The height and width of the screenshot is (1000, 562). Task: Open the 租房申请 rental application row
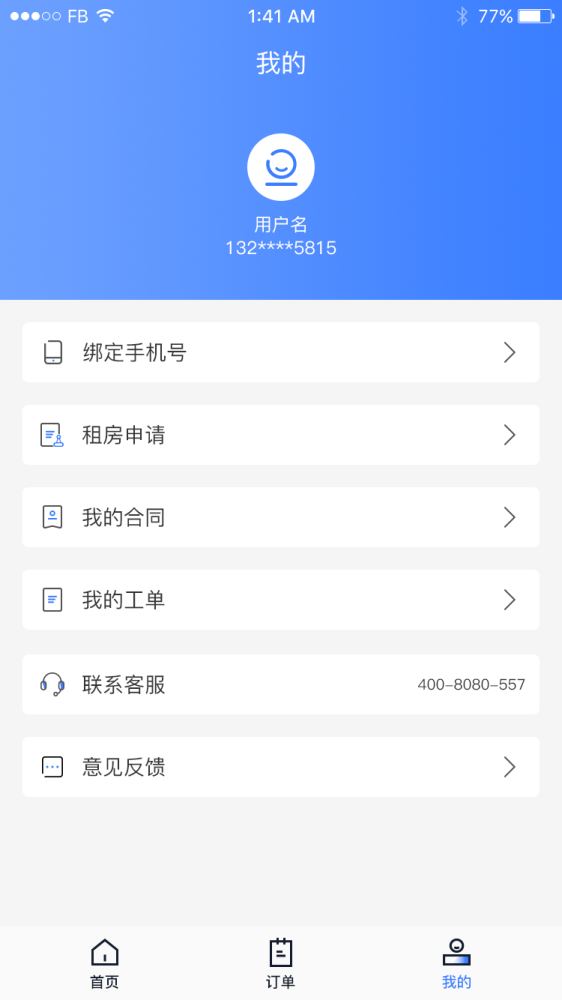point(281,435)
